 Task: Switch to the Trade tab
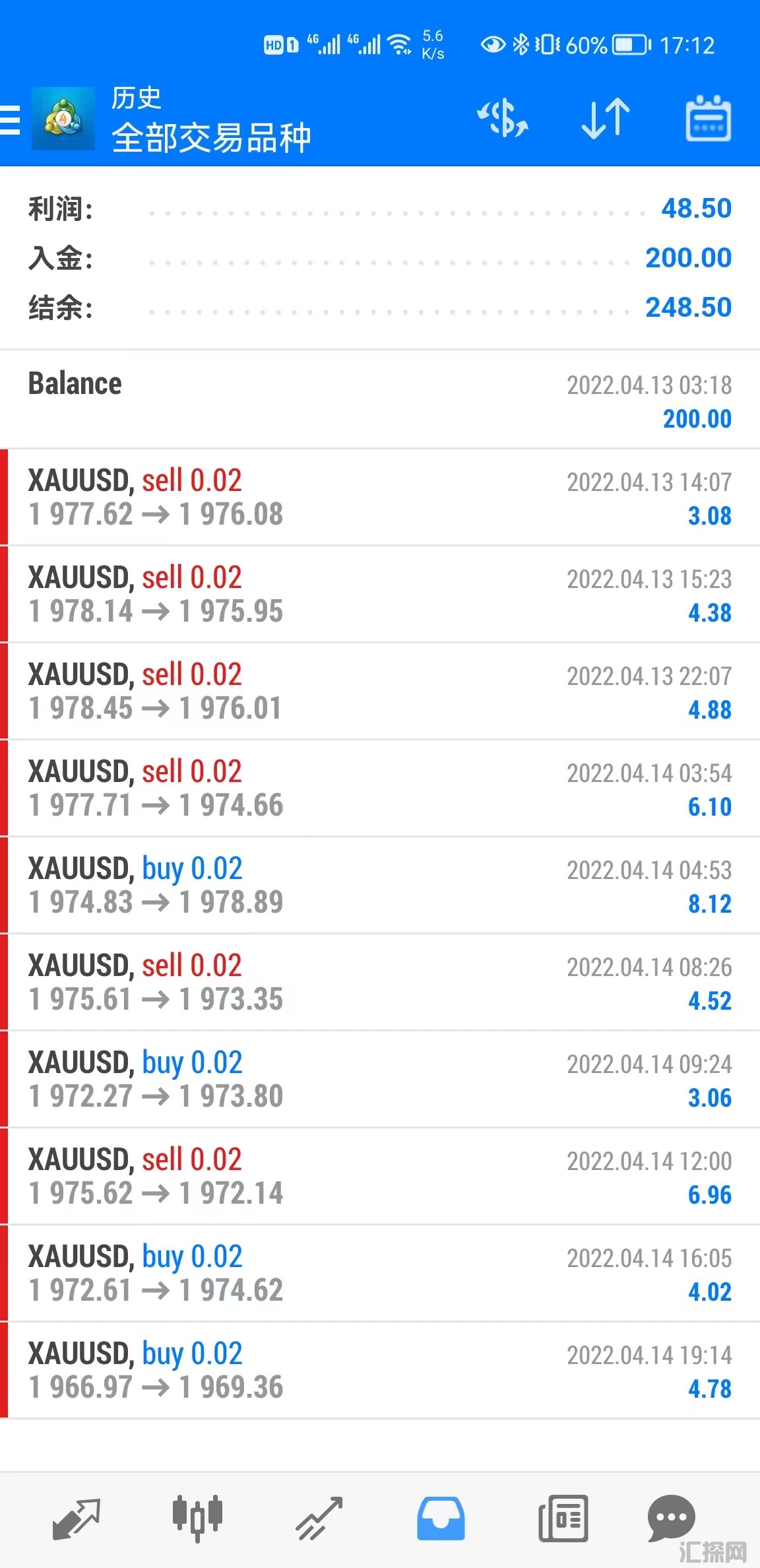coord(319,1518)
